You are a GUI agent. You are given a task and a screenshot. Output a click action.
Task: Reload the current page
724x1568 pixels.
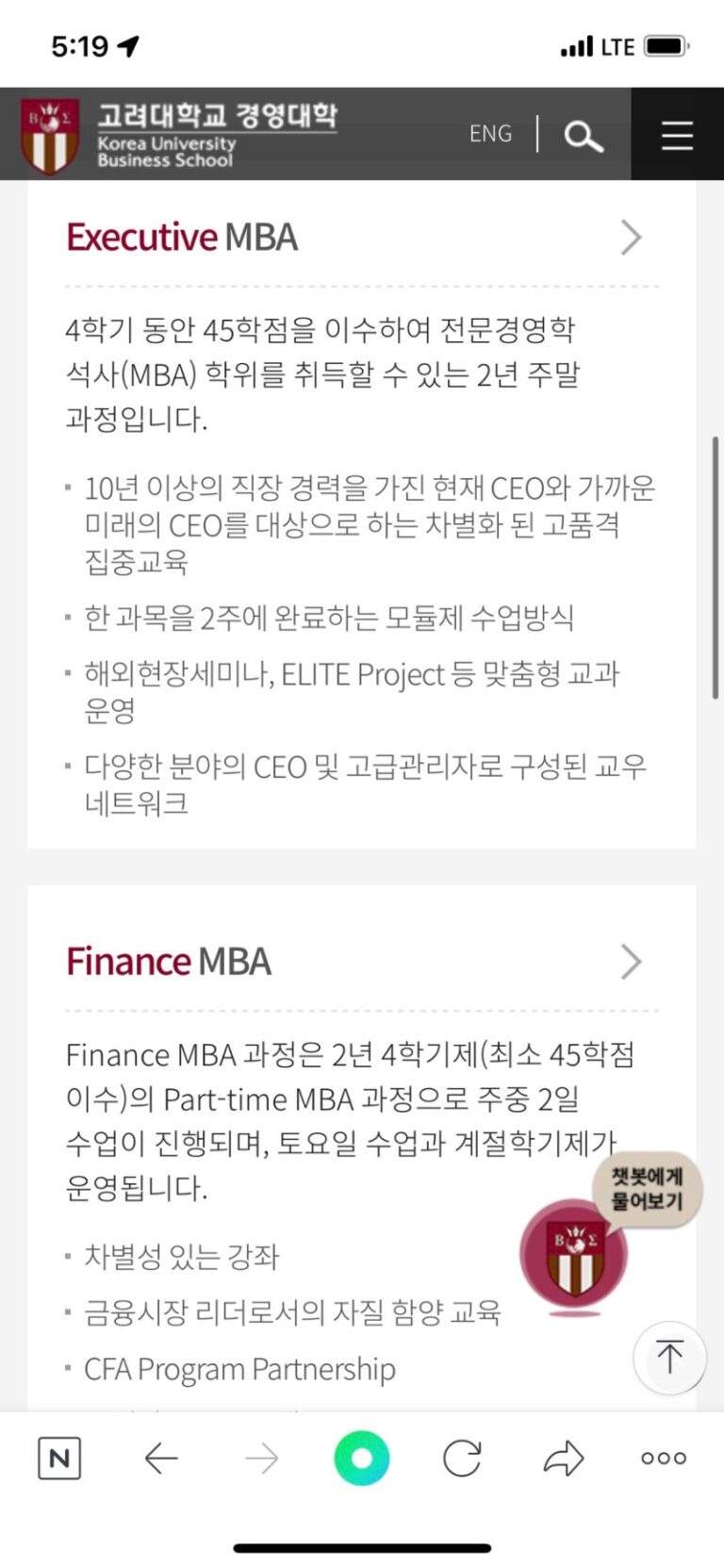(x=462, y=1459)
